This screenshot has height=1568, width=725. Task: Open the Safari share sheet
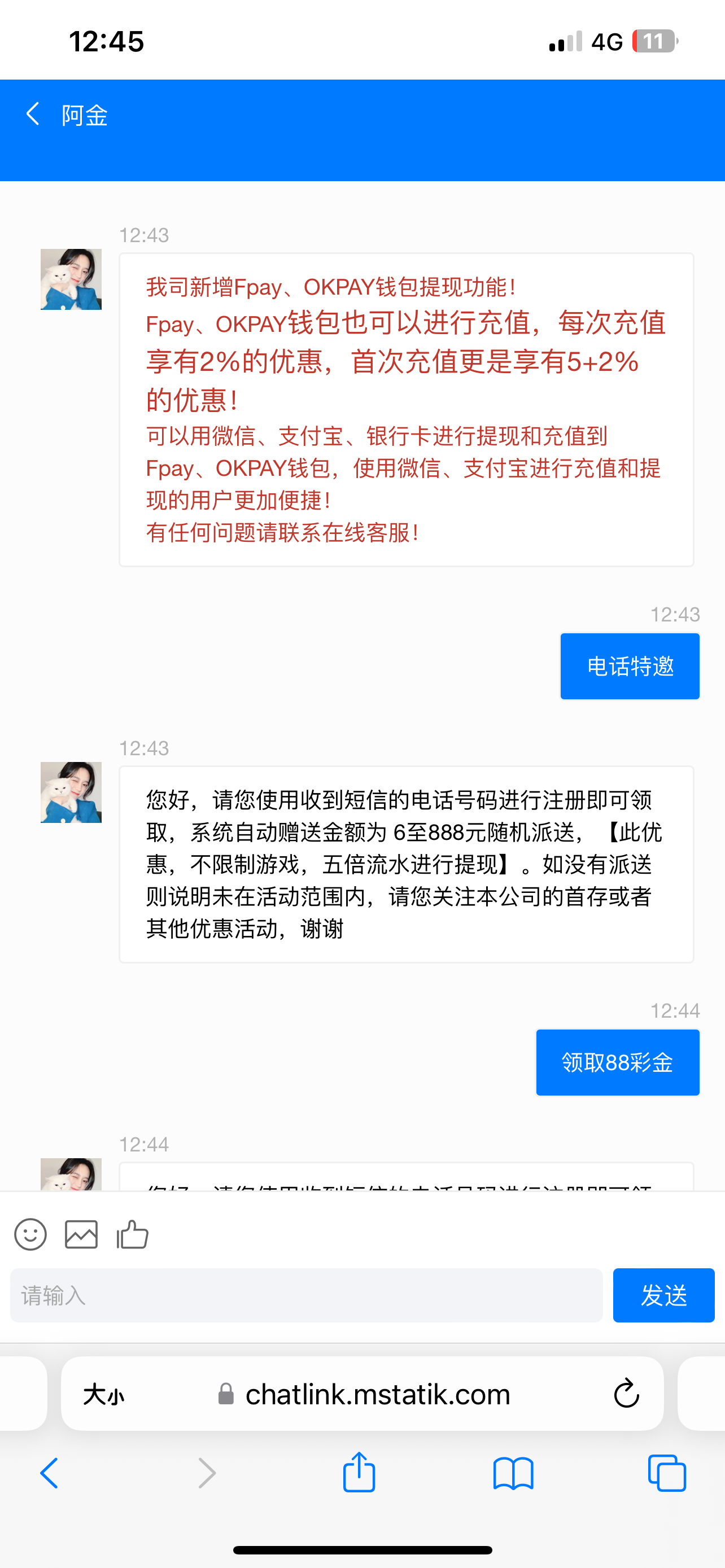359,1473
